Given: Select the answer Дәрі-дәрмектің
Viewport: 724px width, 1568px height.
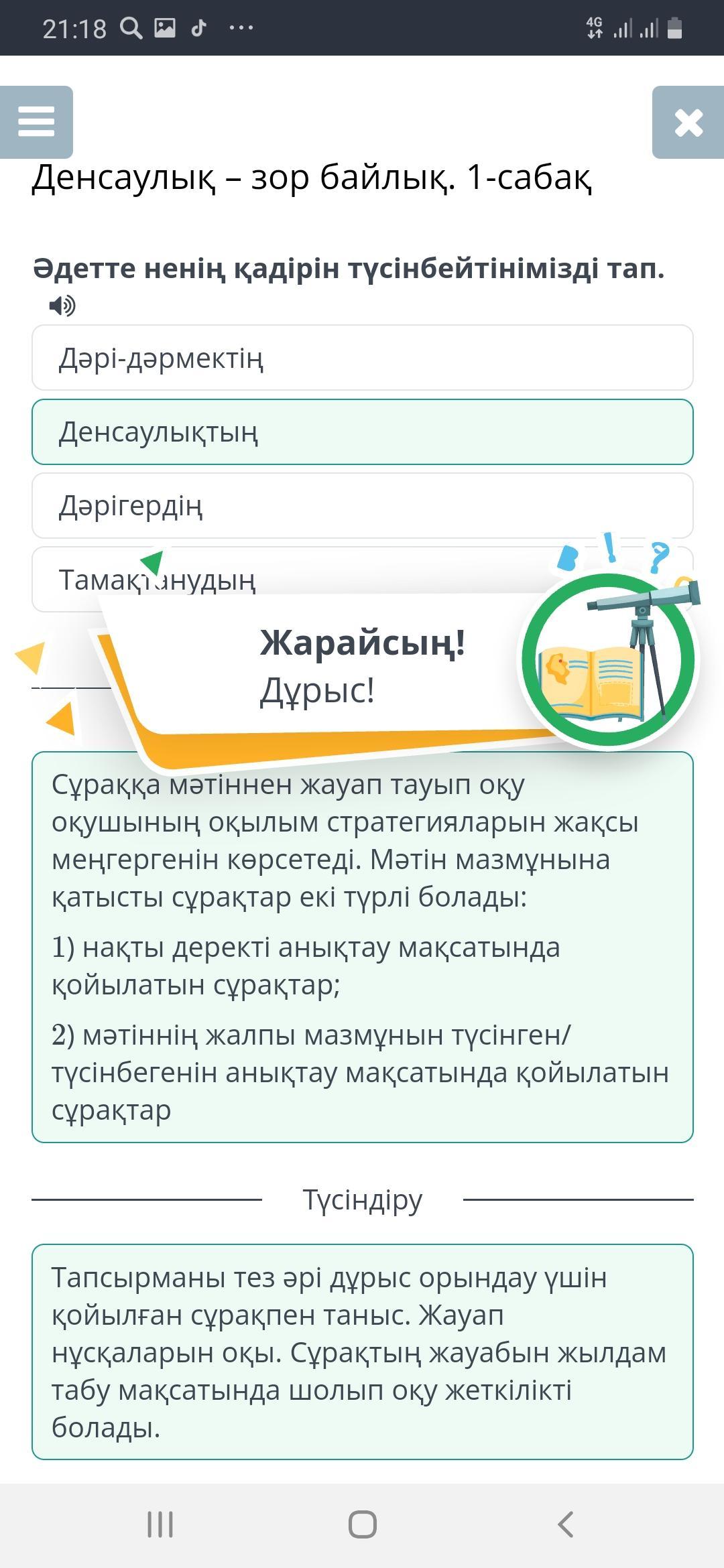Looking at the screenshot, I should point(362,358).
